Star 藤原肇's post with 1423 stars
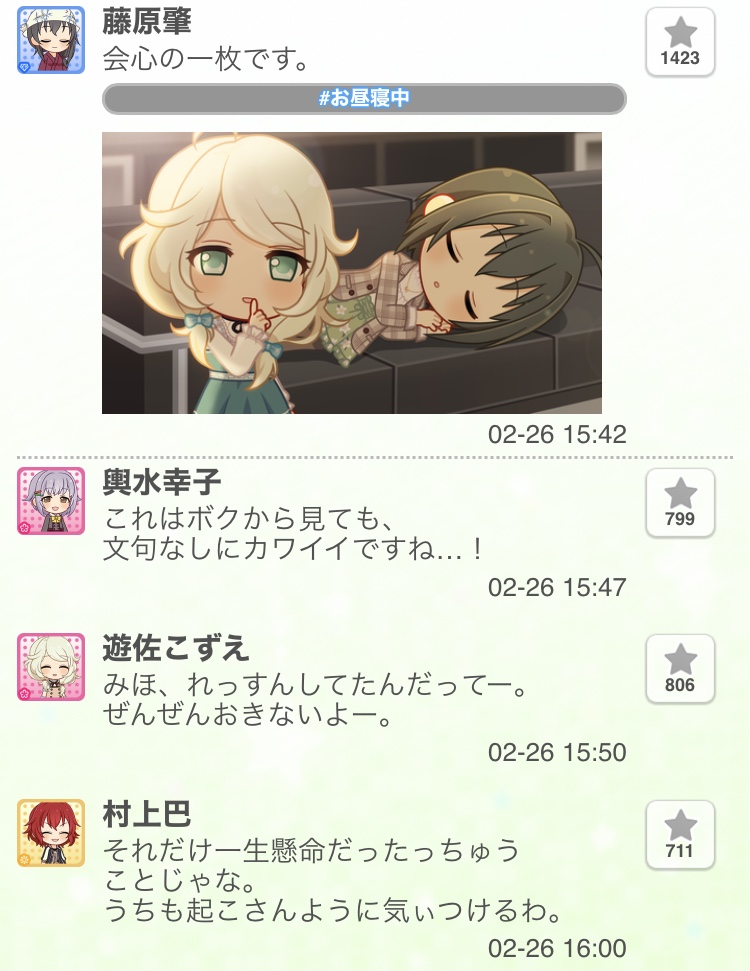Screen dimensions: 750x971 (680, 41)
